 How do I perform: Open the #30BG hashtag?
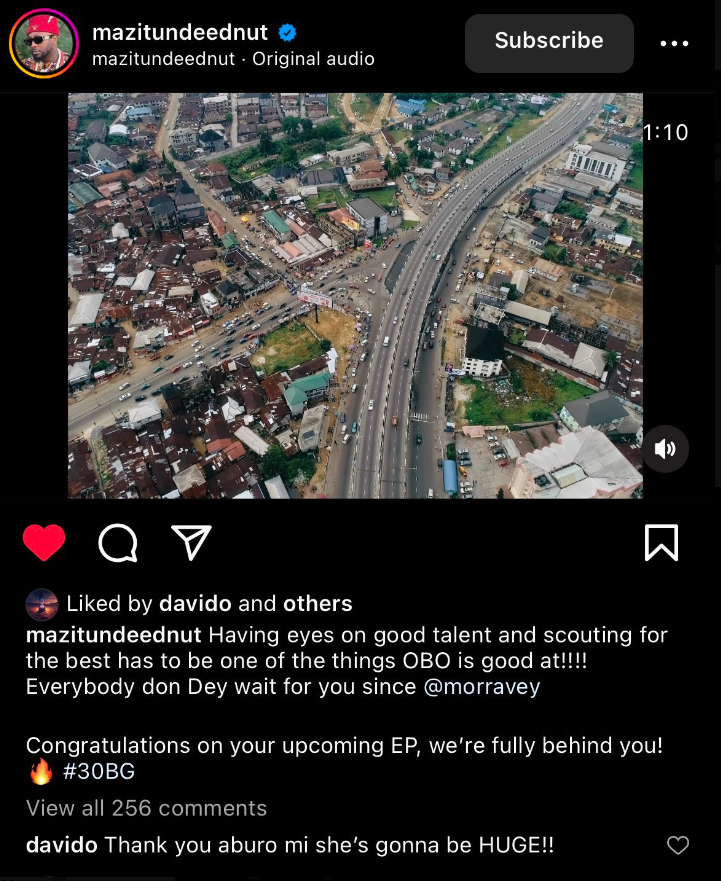coord(98,772)
